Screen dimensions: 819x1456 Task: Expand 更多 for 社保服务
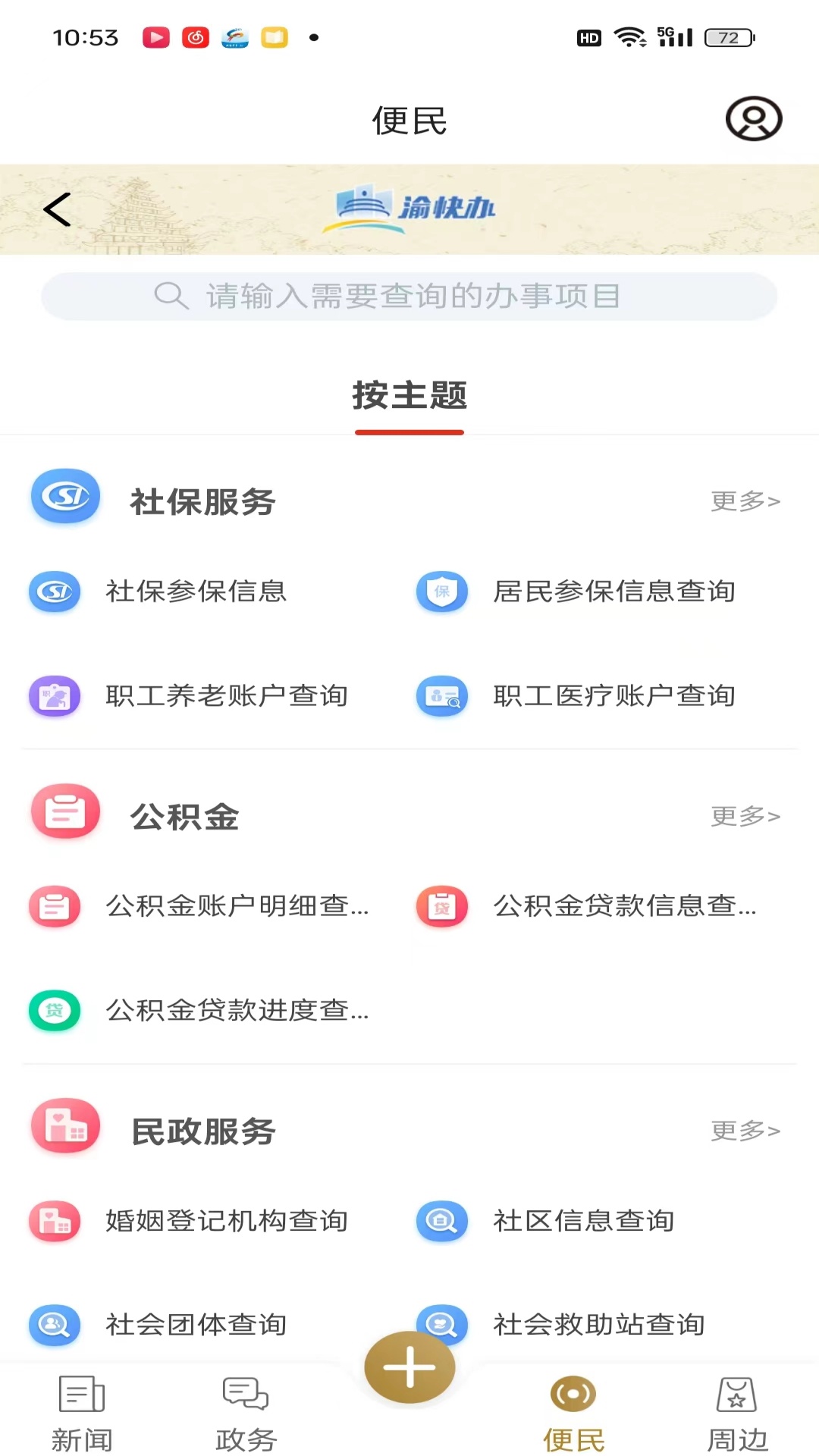pos(744,501)
